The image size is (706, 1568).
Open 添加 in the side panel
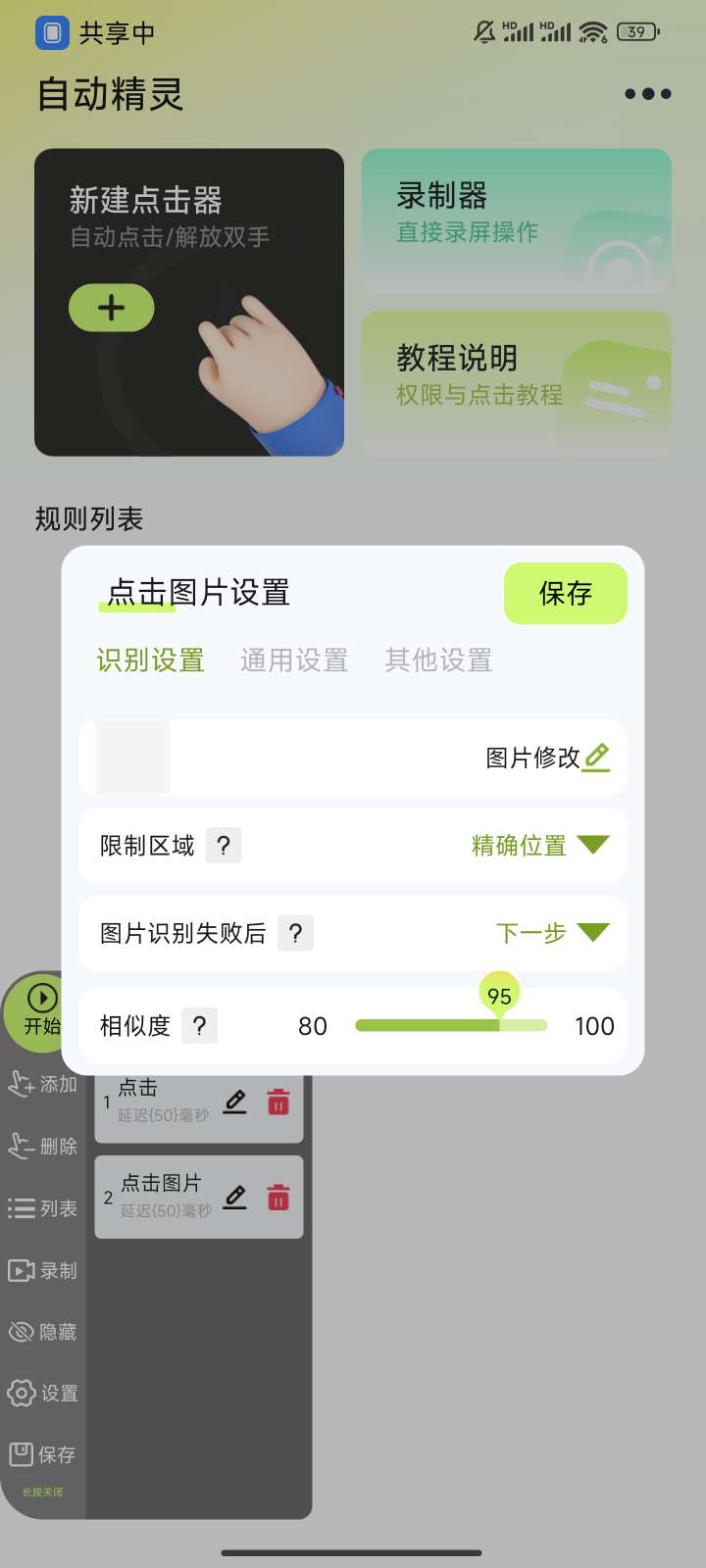42,1084
